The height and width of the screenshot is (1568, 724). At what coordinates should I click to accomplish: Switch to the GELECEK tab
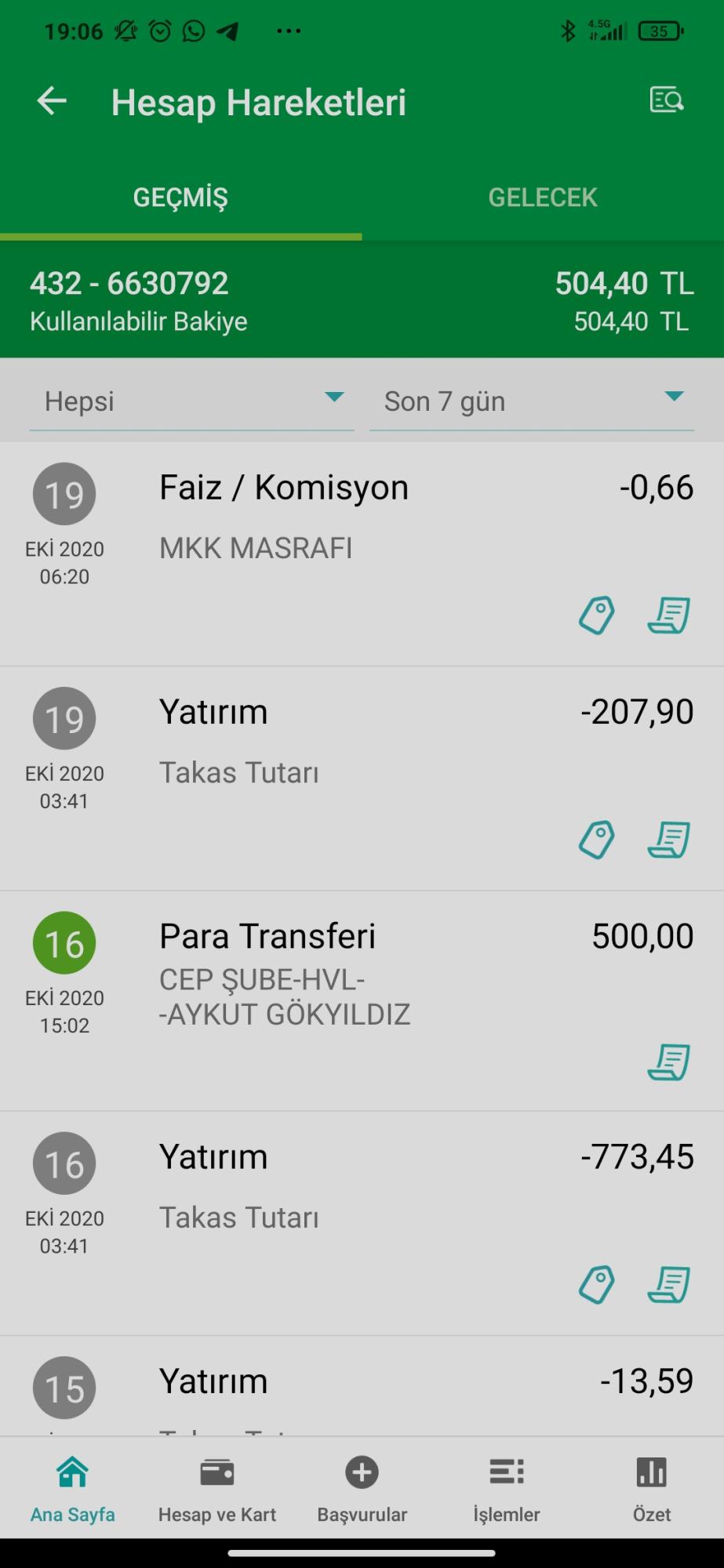[x=543, y=198]
